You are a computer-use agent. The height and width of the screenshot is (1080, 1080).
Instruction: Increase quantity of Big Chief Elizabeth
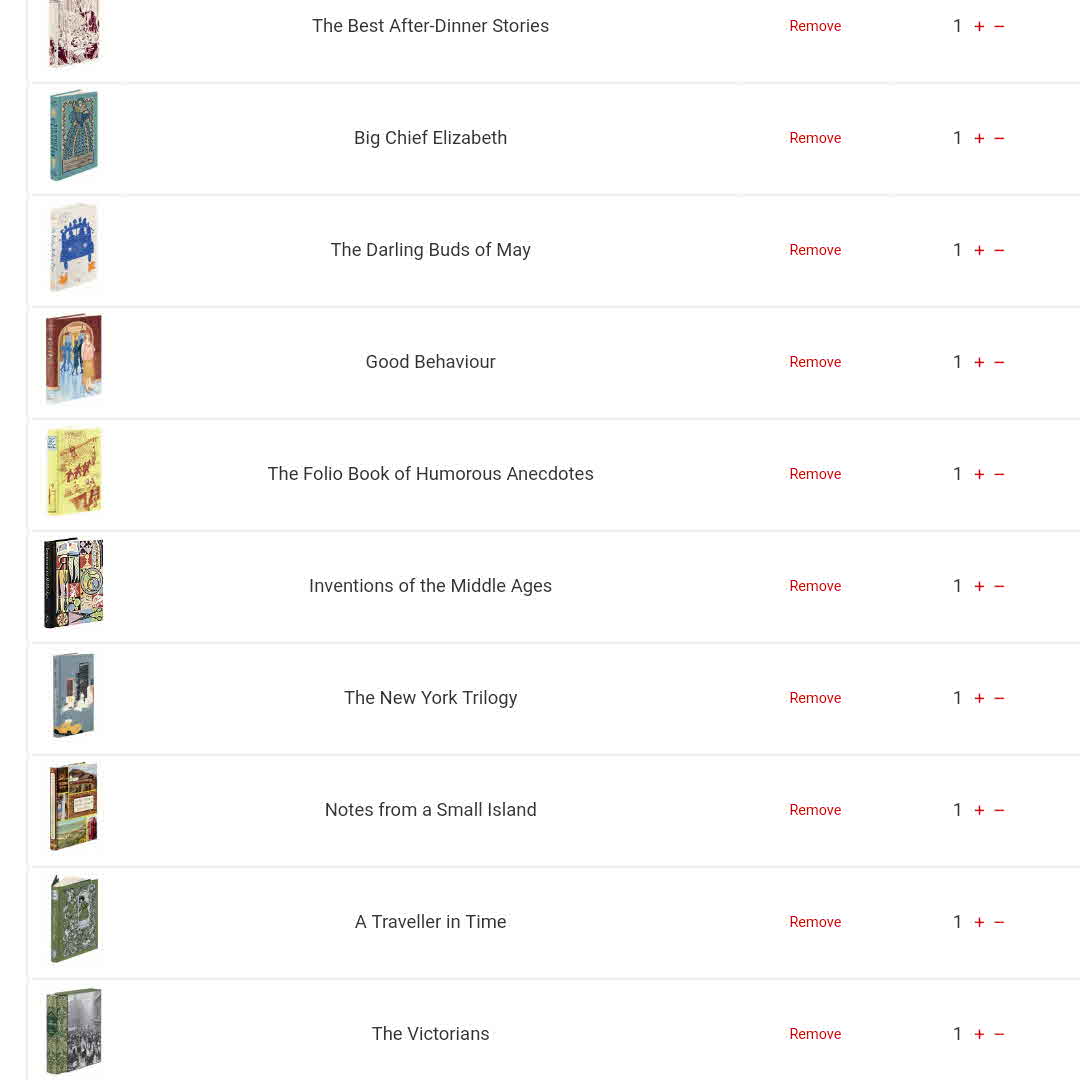pyautogui.click(x=979, y=138)
